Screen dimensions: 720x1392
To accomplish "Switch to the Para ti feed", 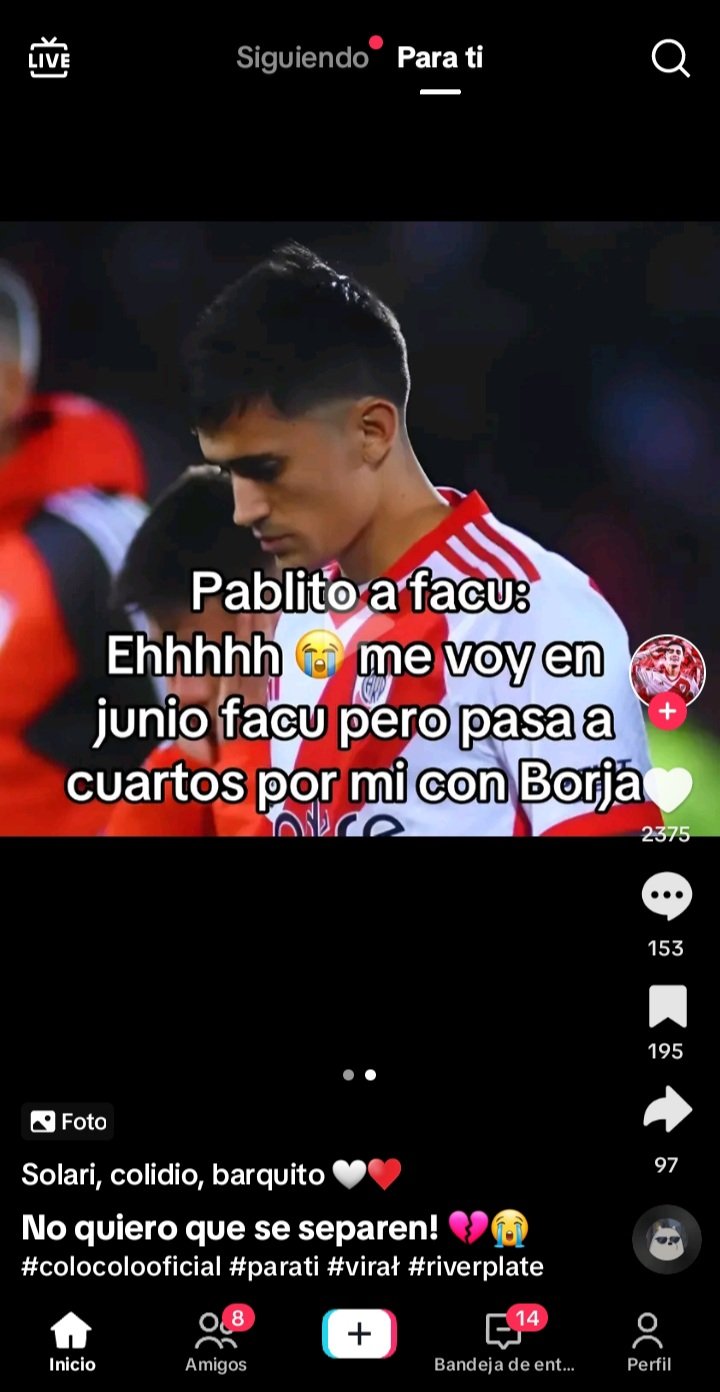I will tap(440, 58).
